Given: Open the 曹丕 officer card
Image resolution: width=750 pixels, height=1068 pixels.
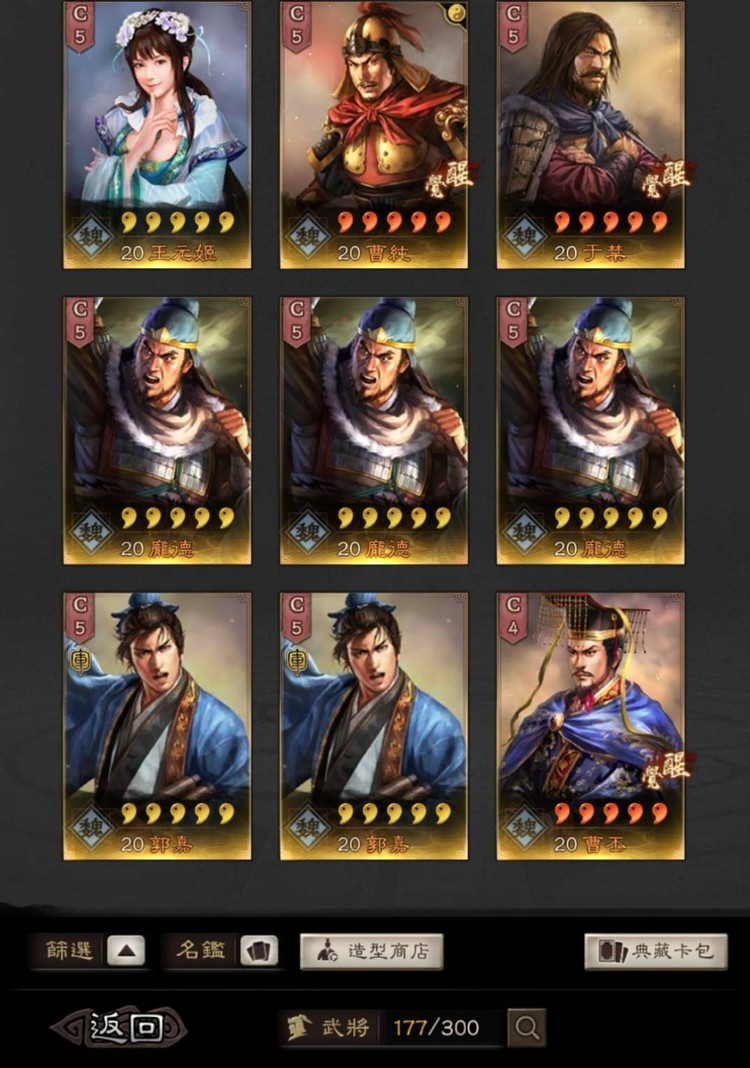Looking at the screenshot, I should pyautogui.click(x=591, y=725).
